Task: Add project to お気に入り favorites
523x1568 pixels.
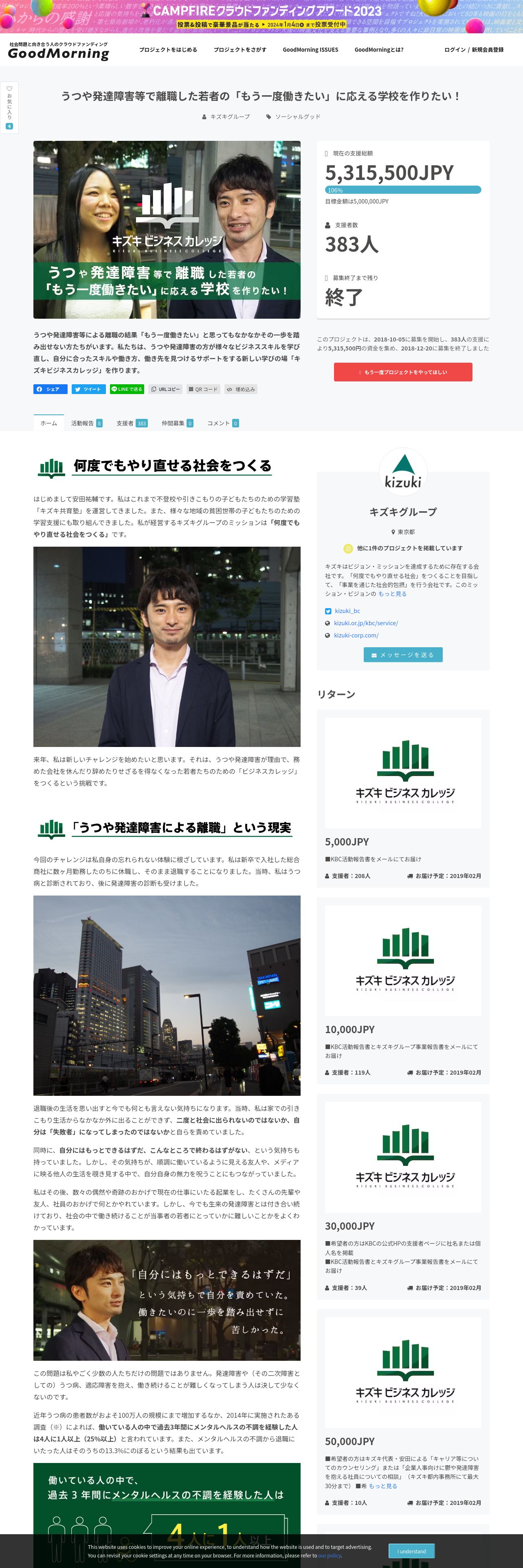Action: (x=9, y=107)
